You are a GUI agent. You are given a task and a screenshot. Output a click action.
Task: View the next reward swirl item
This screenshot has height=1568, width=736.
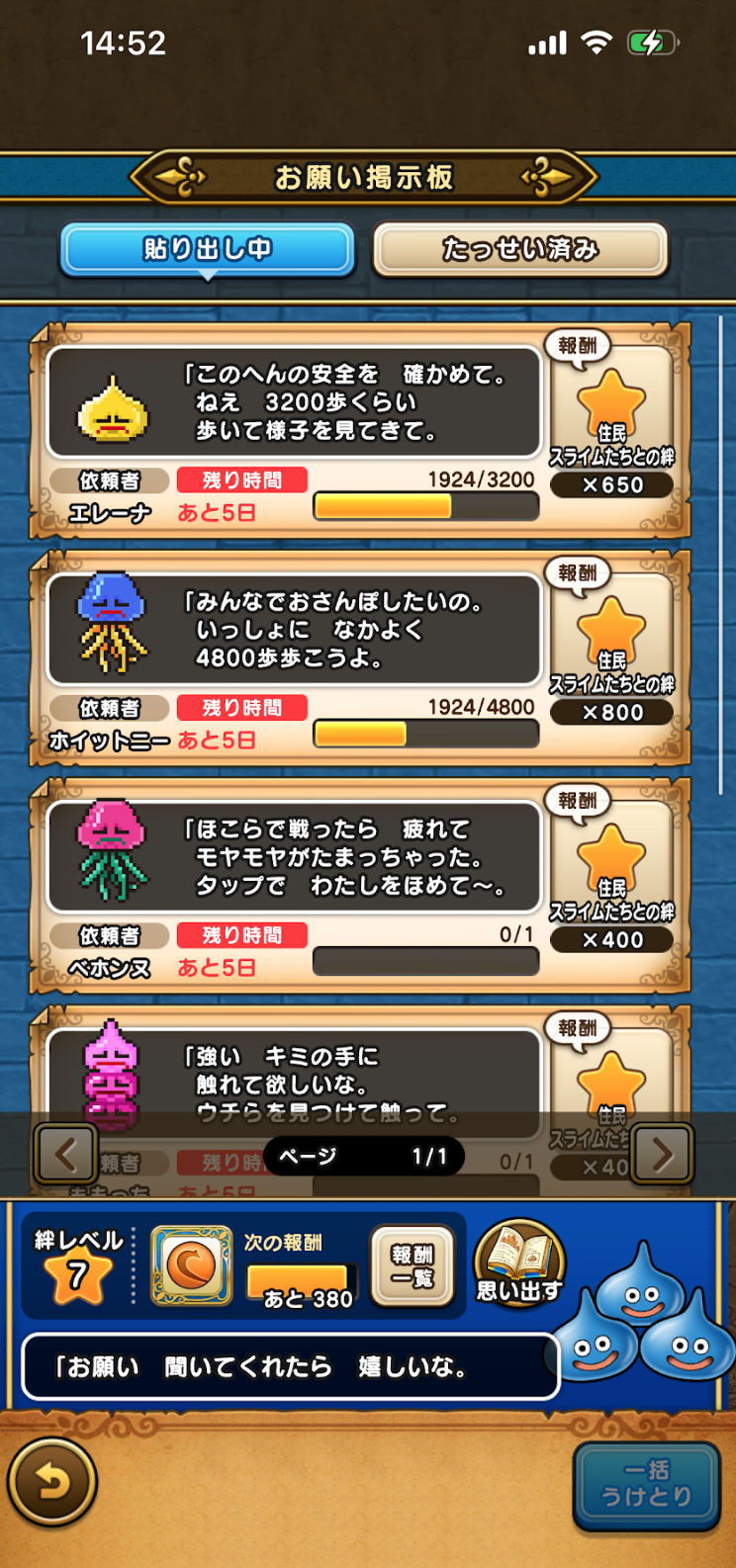192,1266
